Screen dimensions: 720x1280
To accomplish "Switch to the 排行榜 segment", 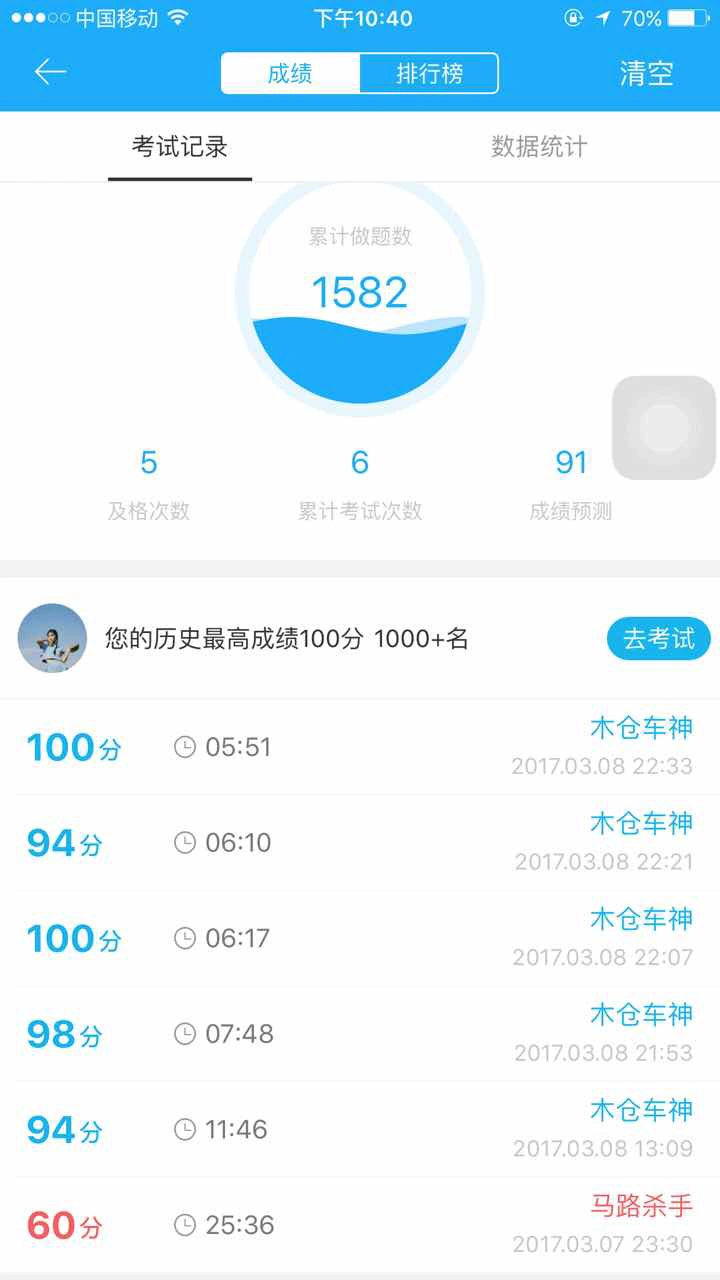I will pos(429,73).
